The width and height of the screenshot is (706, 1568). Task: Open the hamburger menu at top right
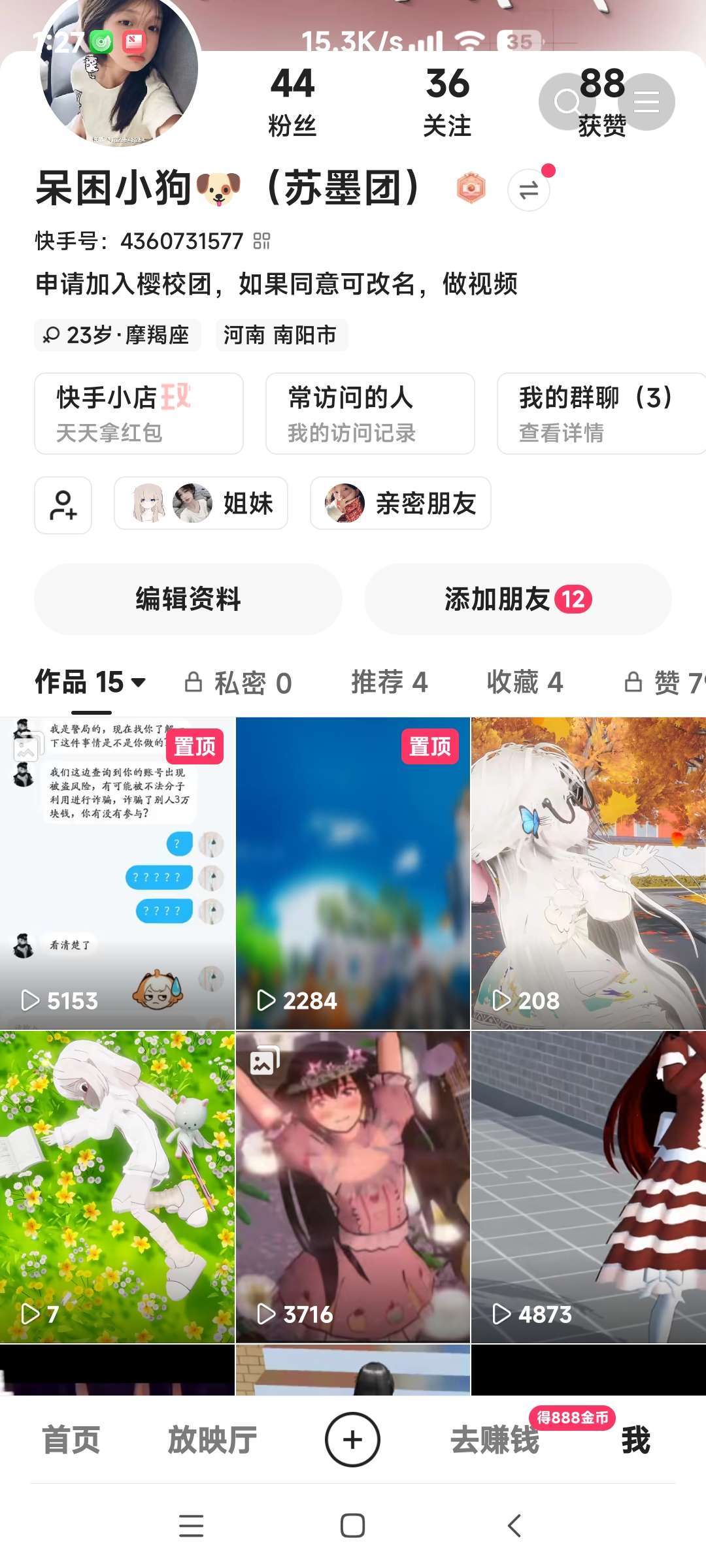coord(646,102)
